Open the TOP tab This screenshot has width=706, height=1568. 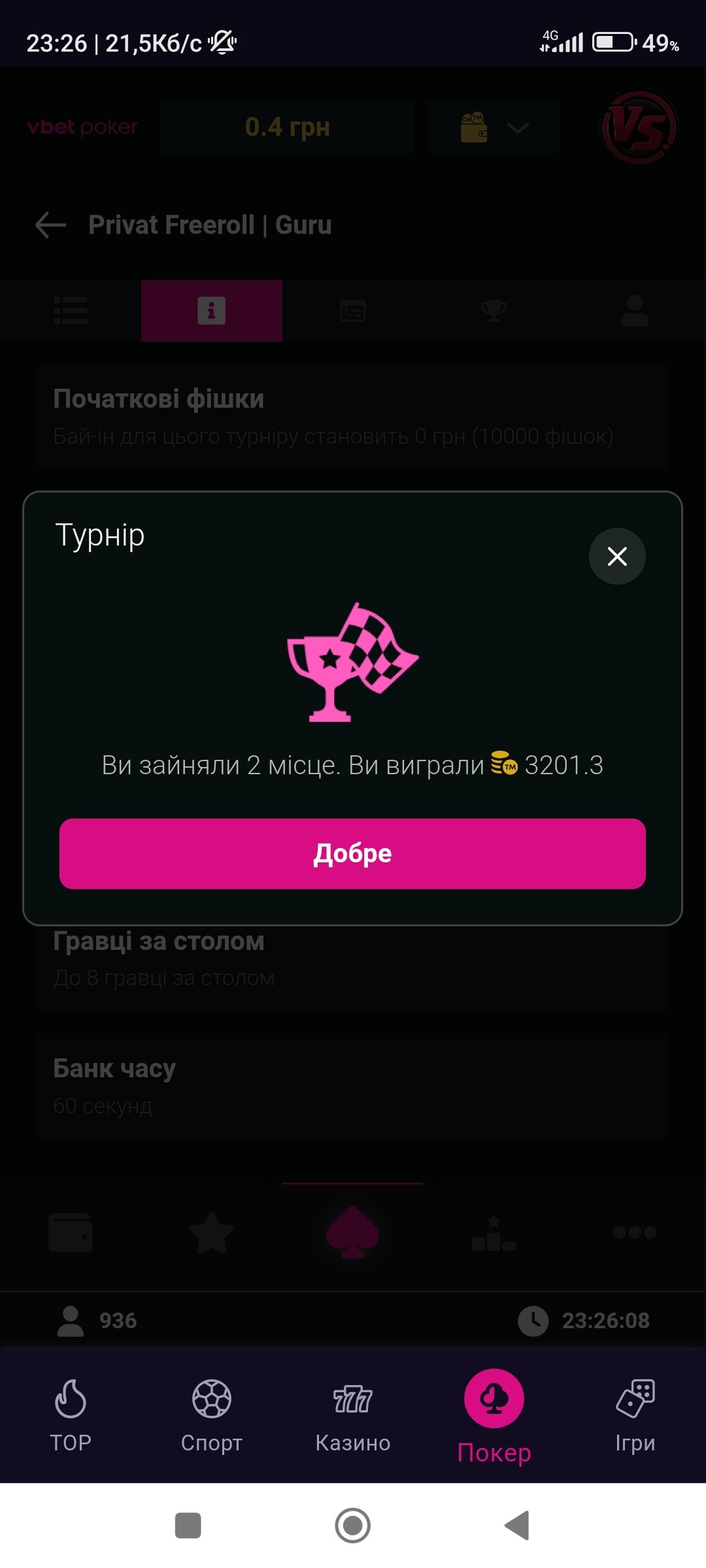tap(71, 1416)
